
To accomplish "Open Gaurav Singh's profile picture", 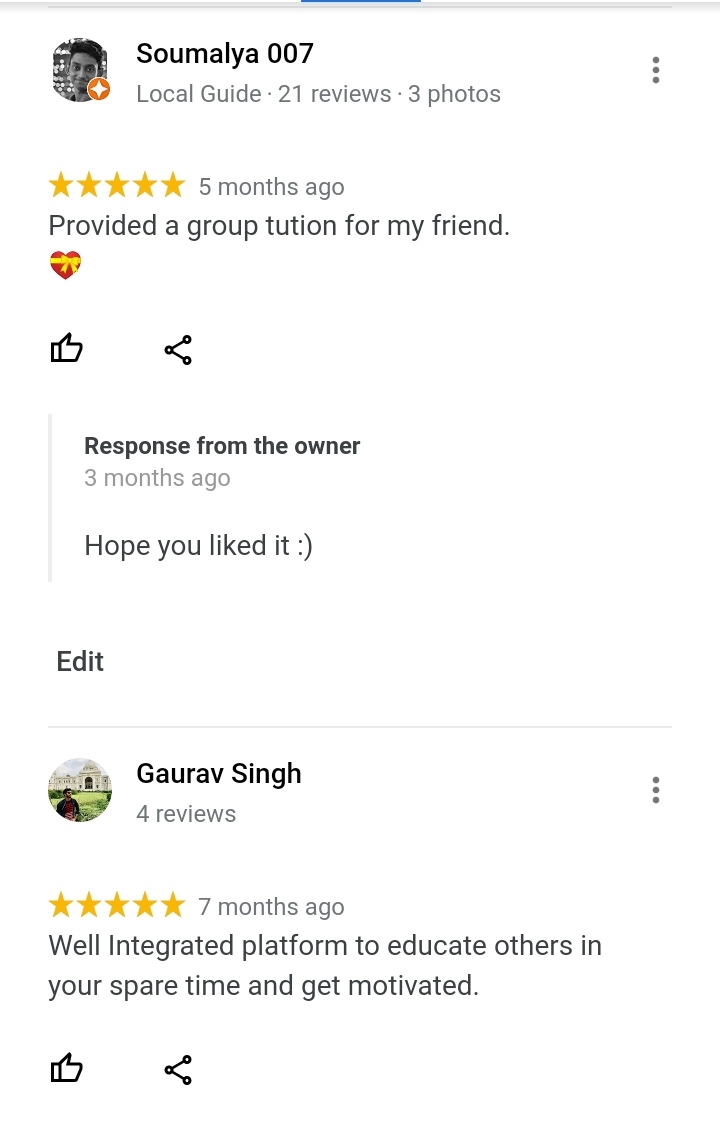I will tap(79, 790).
